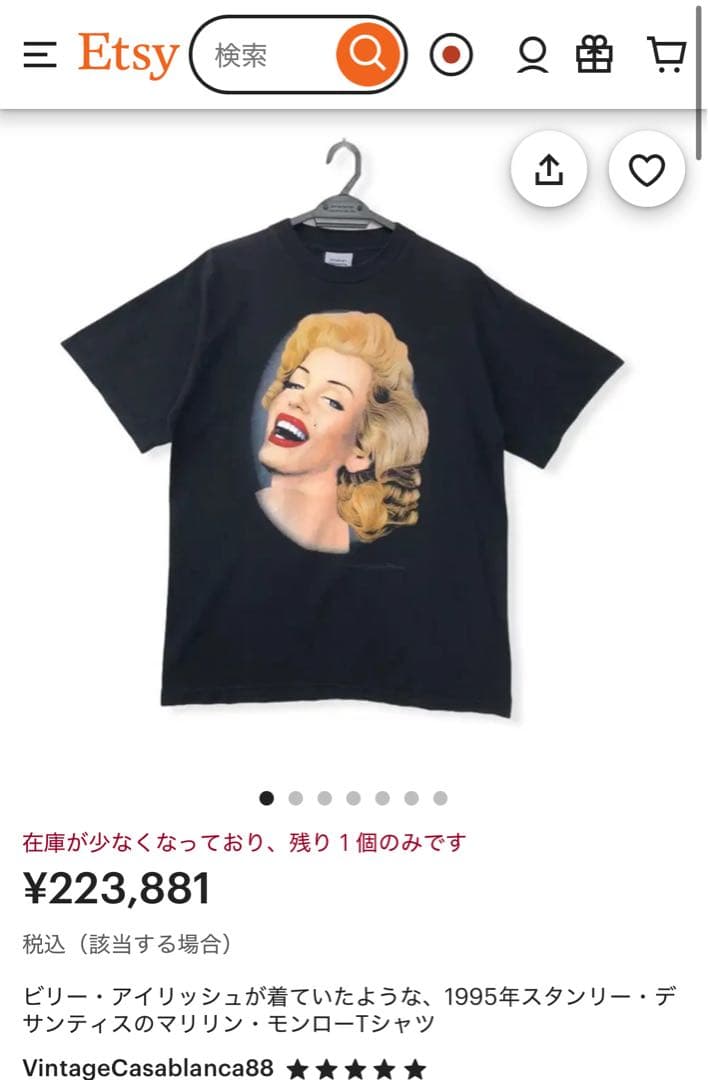This screenshot has height=1080, width=708.
Task: Favorite this item with the heart
Action: [647, 171]
